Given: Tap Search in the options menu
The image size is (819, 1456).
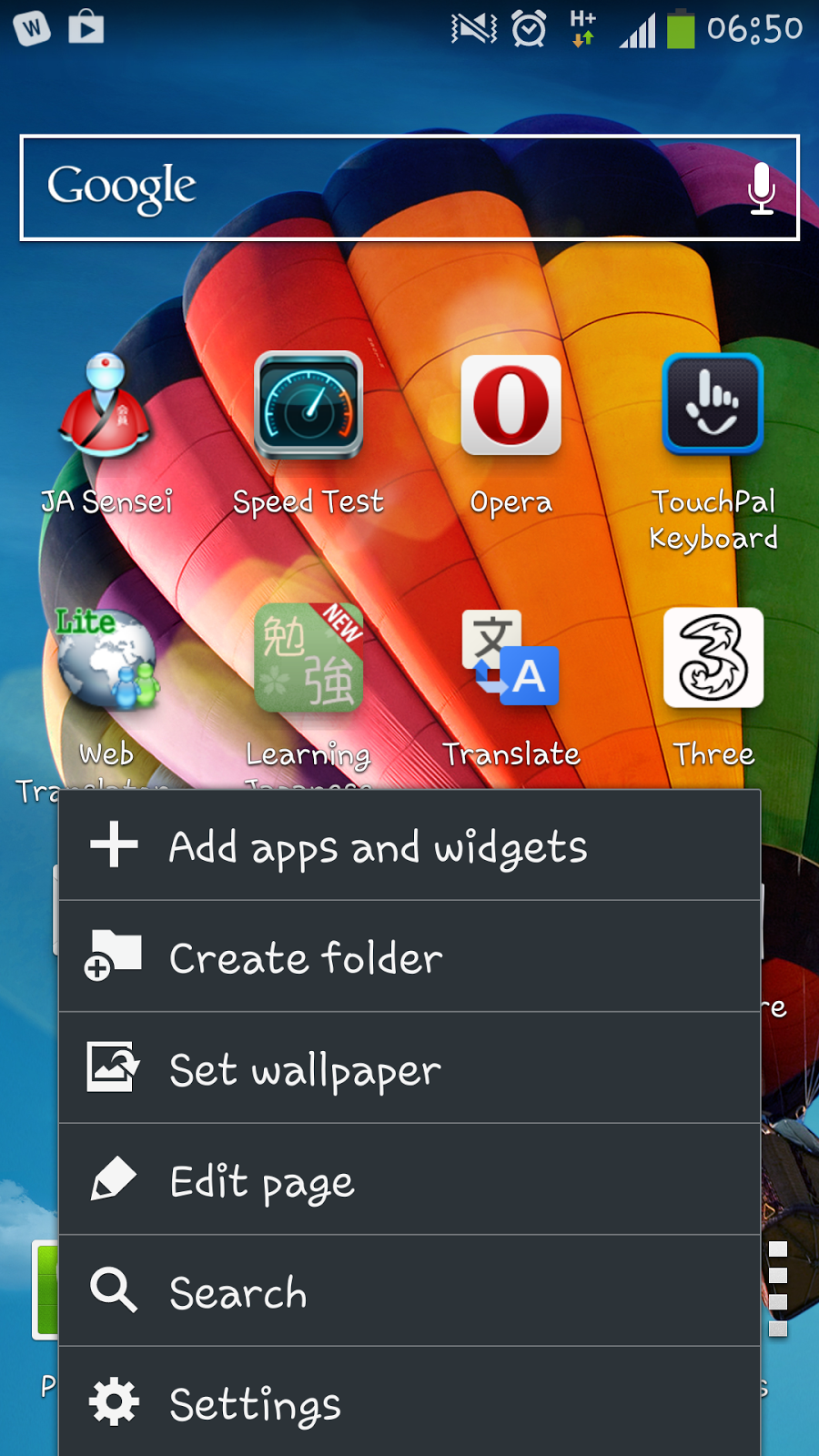Looking at the screenshot, I should [409, 1292].
